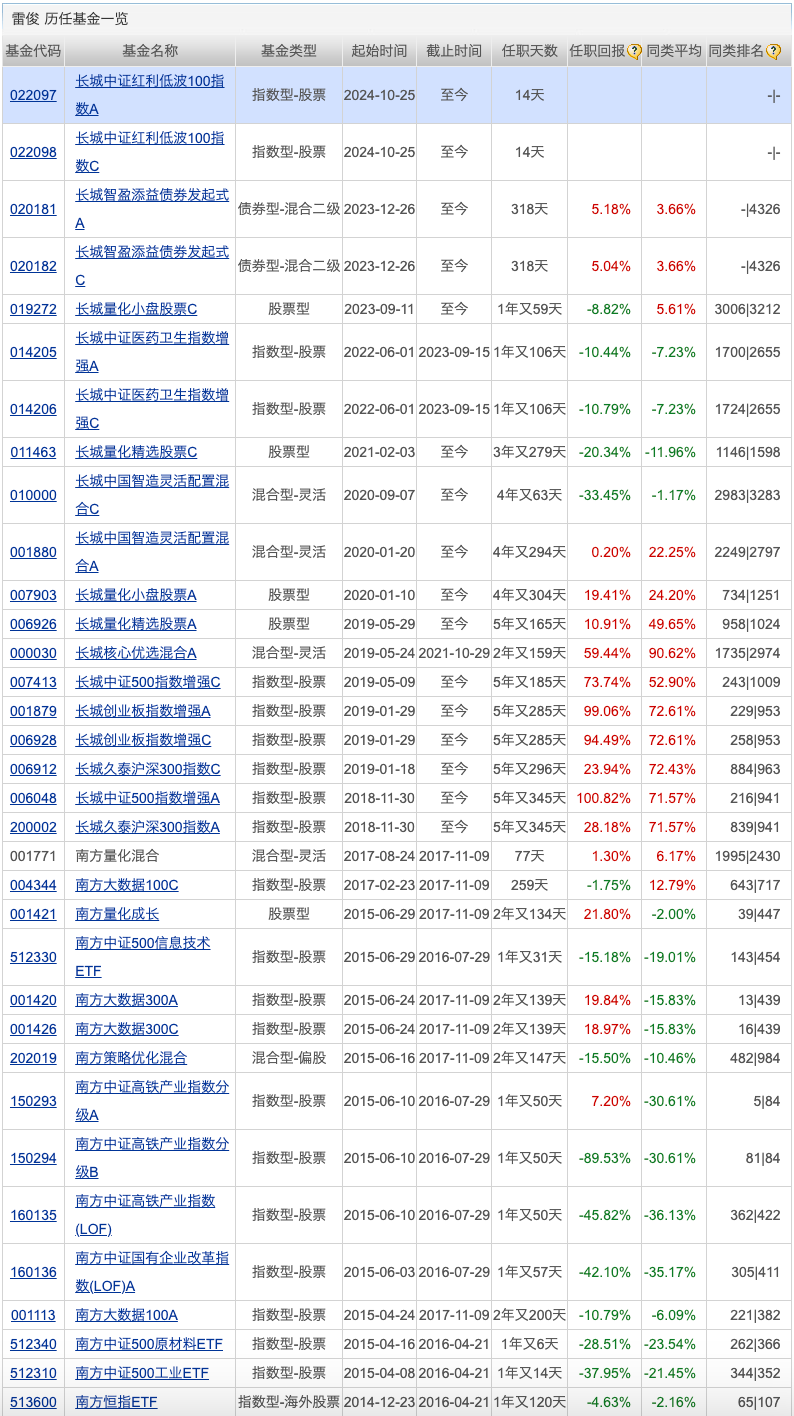Open 长城核心优选混合A link

tap(136, 653)
